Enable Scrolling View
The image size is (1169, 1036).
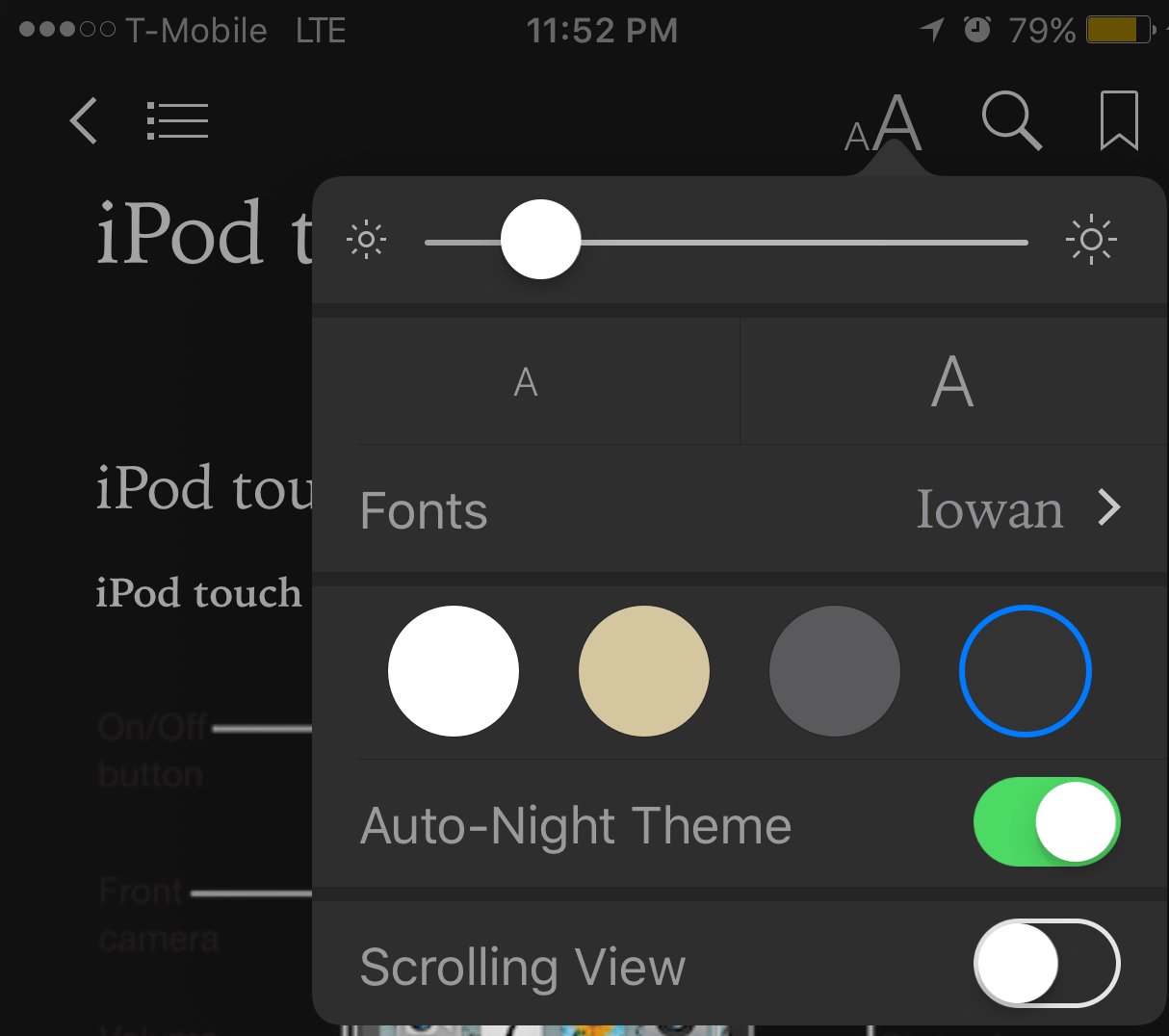click(x=1046, y=964)
